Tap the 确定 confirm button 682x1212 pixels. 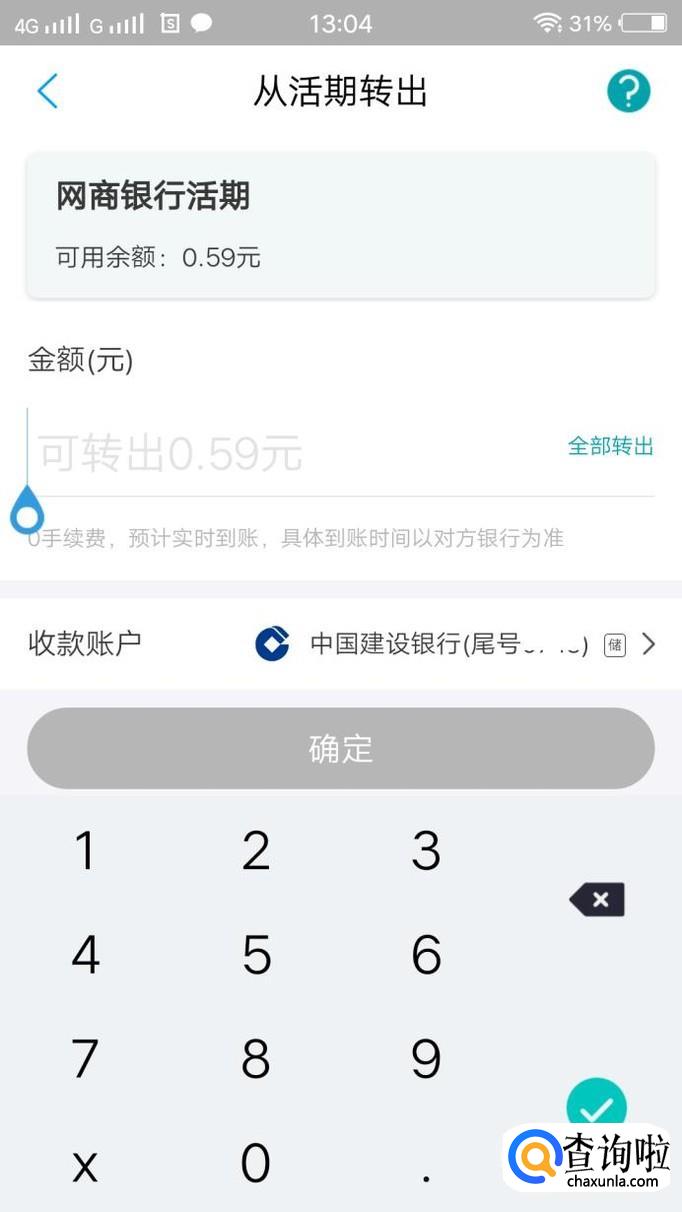click(x=341, y=749)
